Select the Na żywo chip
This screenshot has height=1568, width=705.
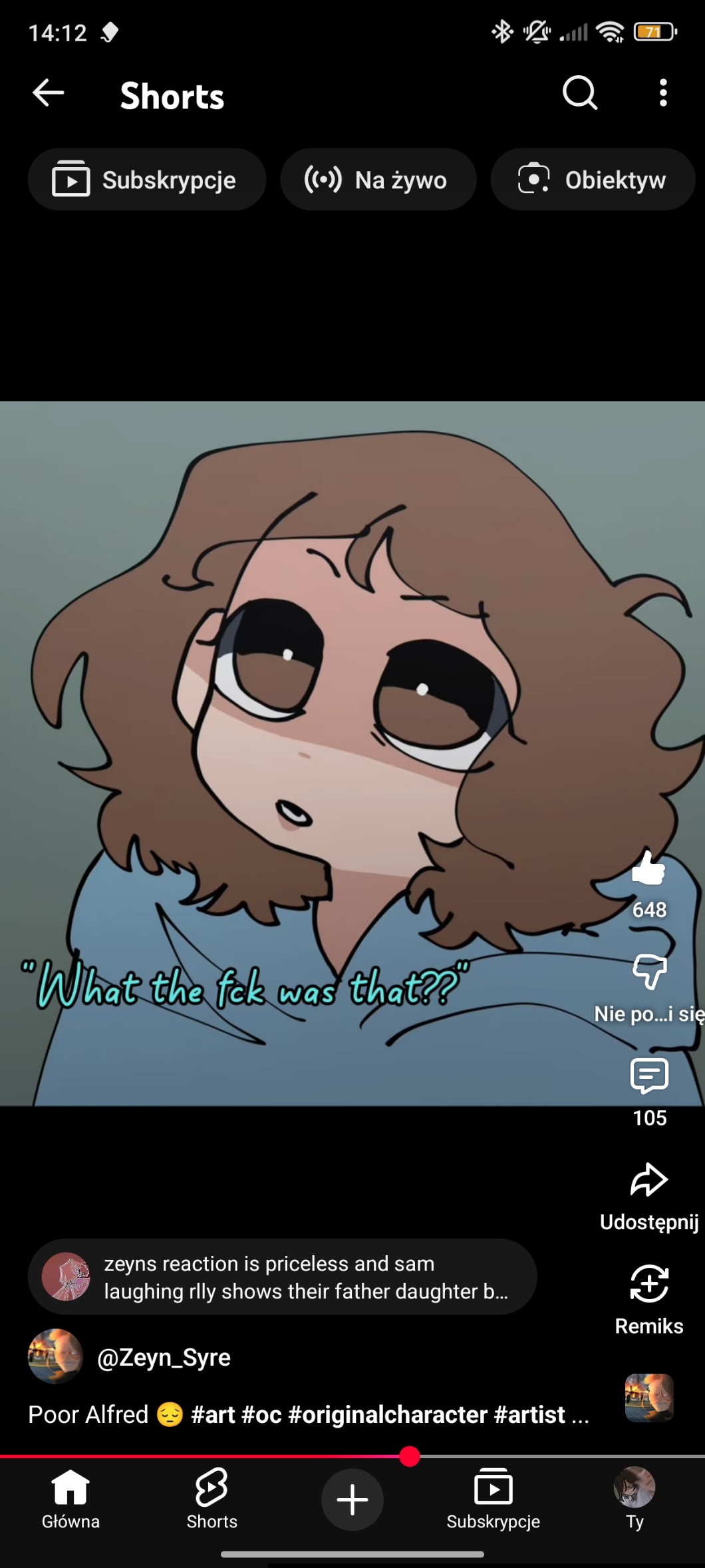pyautogui.click(x=378, y=180)
